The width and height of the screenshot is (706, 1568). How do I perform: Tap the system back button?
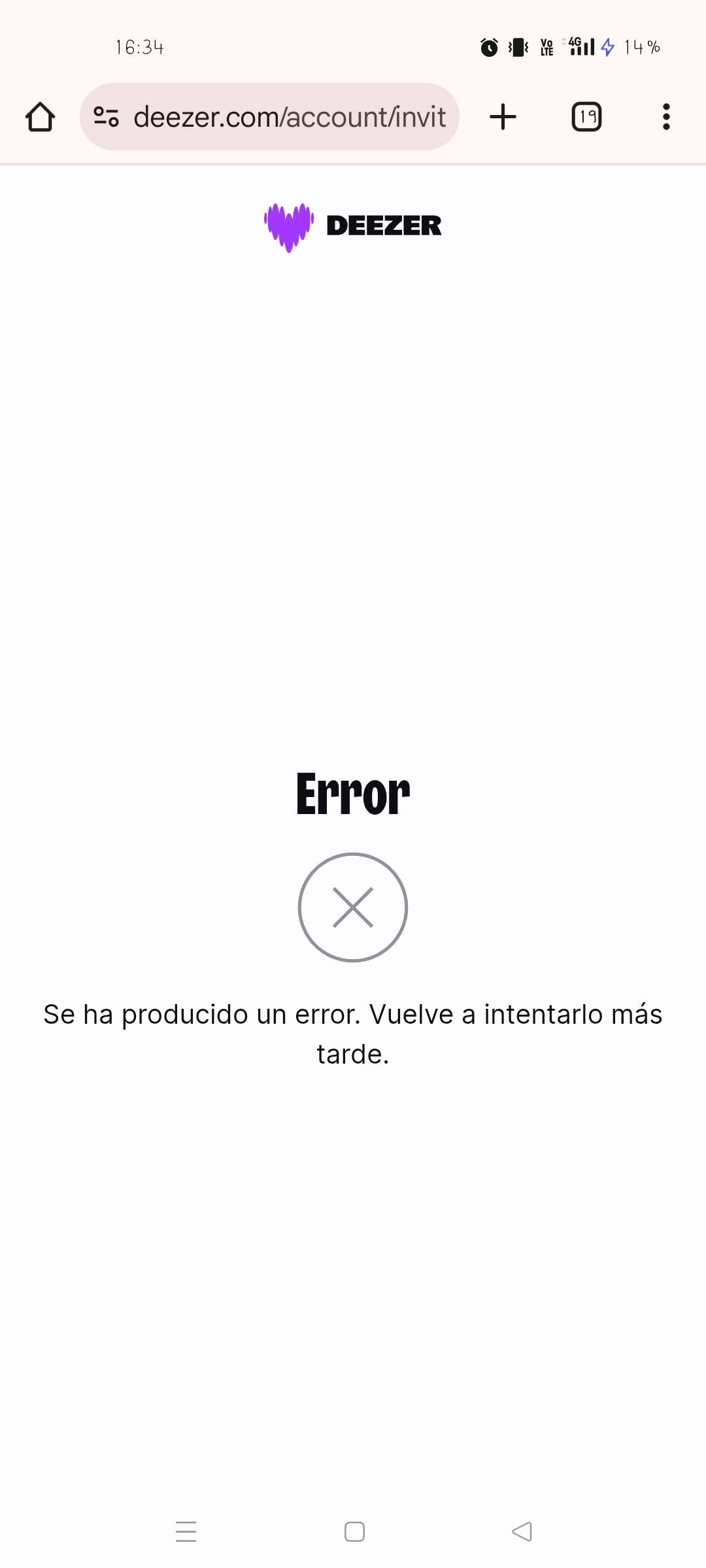point(522,1532)
